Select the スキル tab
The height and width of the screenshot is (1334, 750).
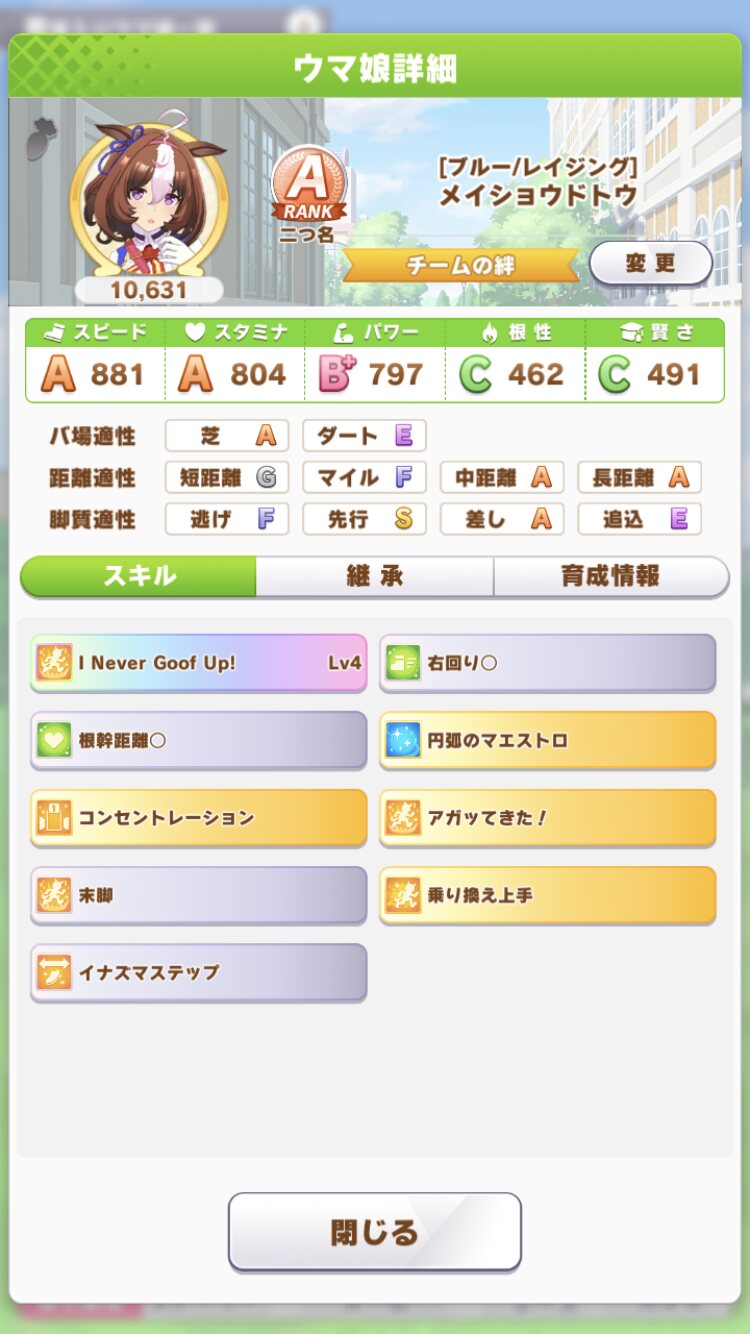(139, 577)
